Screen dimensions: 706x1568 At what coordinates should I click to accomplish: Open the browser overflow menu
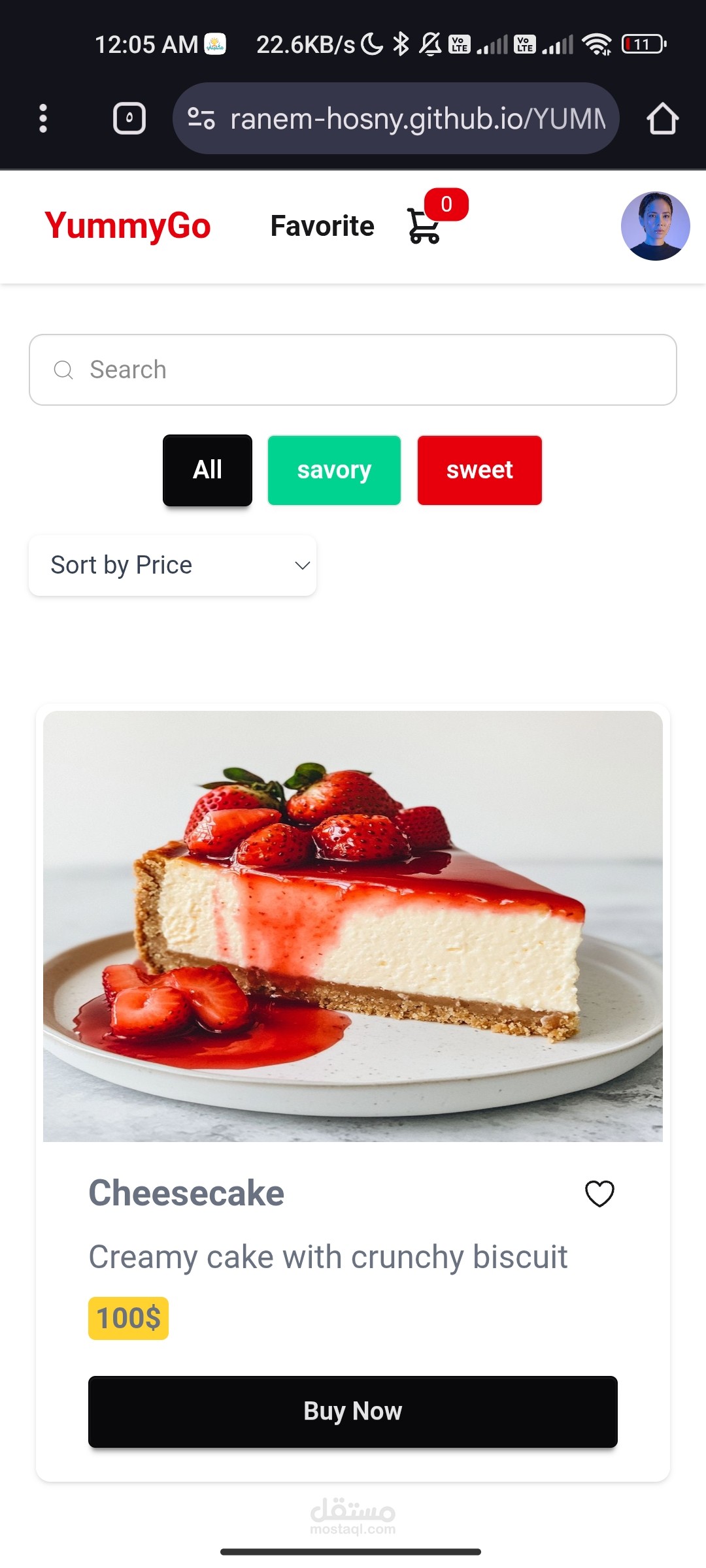coord(43,118)
